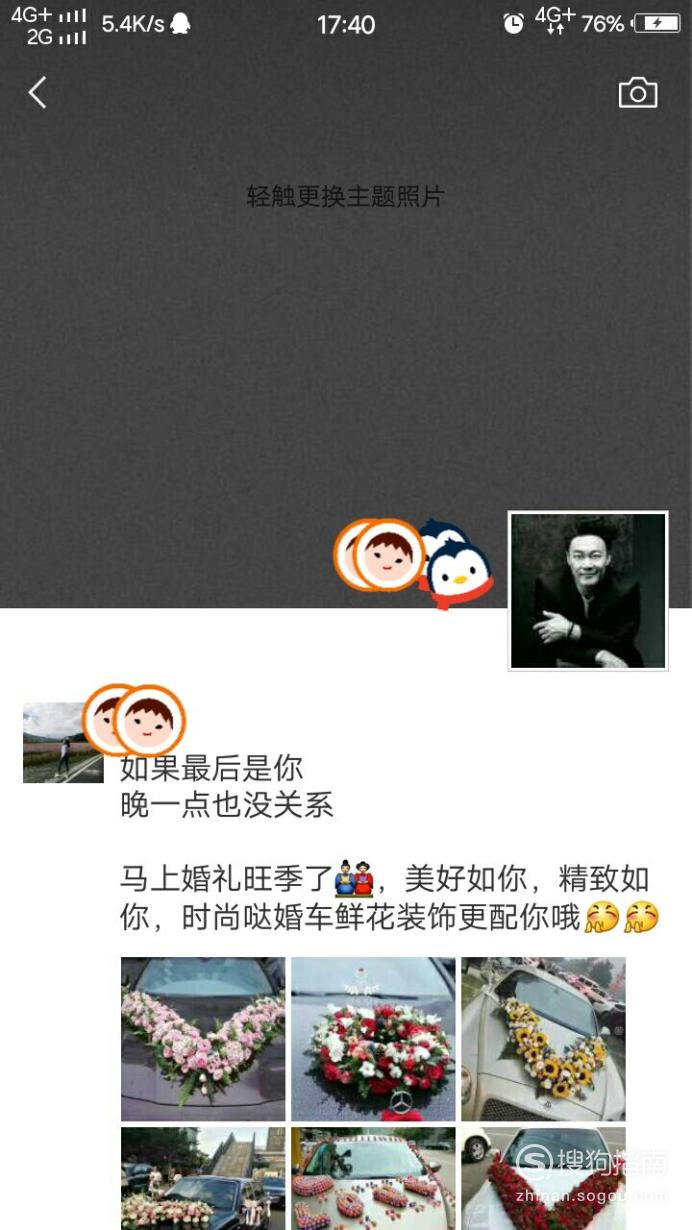Screen dimensions: 692x1230
Task: View the red and white round bouquet photo
Action: (x=373, y=1038)
